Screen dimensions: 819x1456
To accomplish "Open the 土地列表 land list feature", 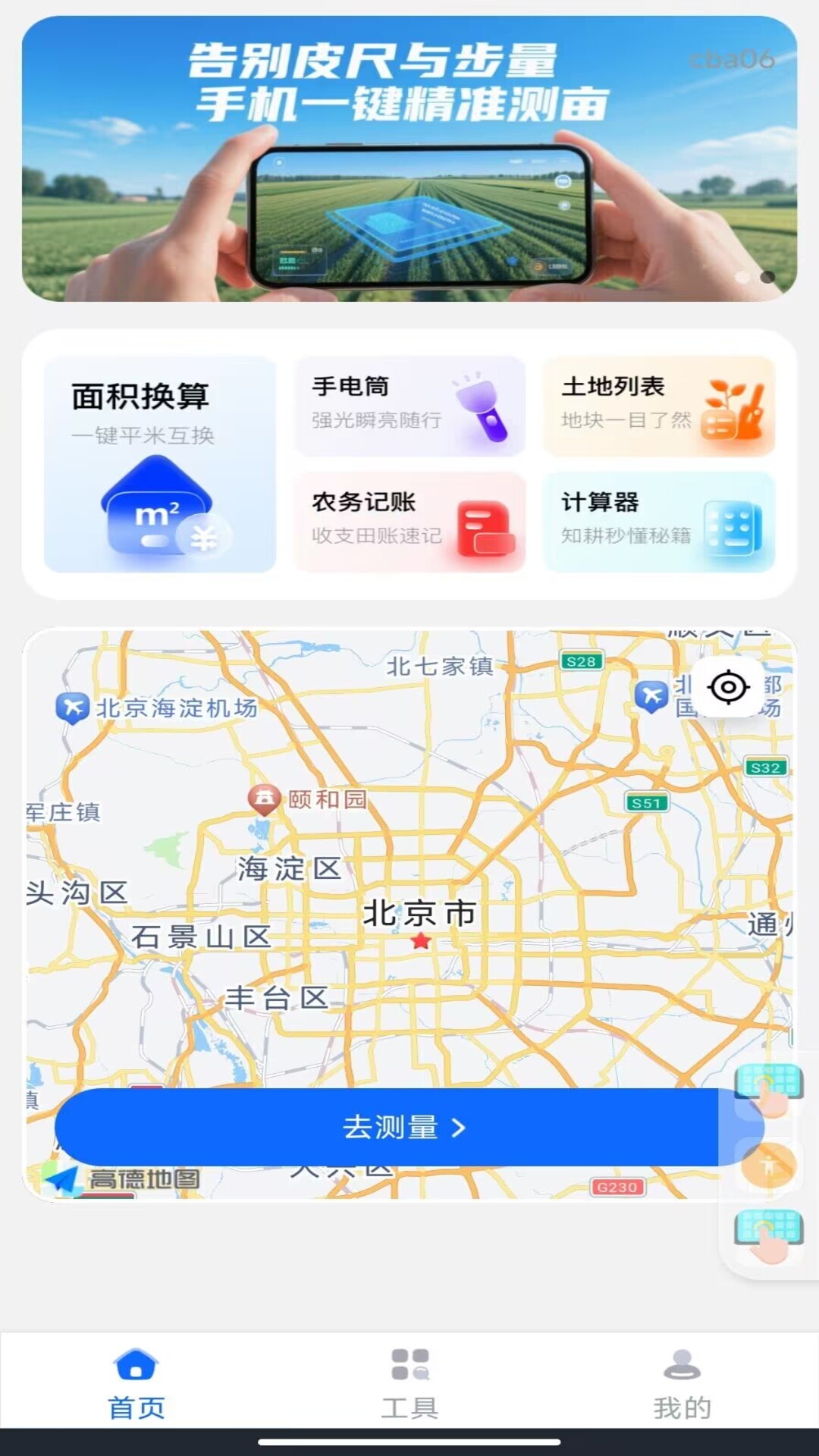I will click(x=659, y=407).
